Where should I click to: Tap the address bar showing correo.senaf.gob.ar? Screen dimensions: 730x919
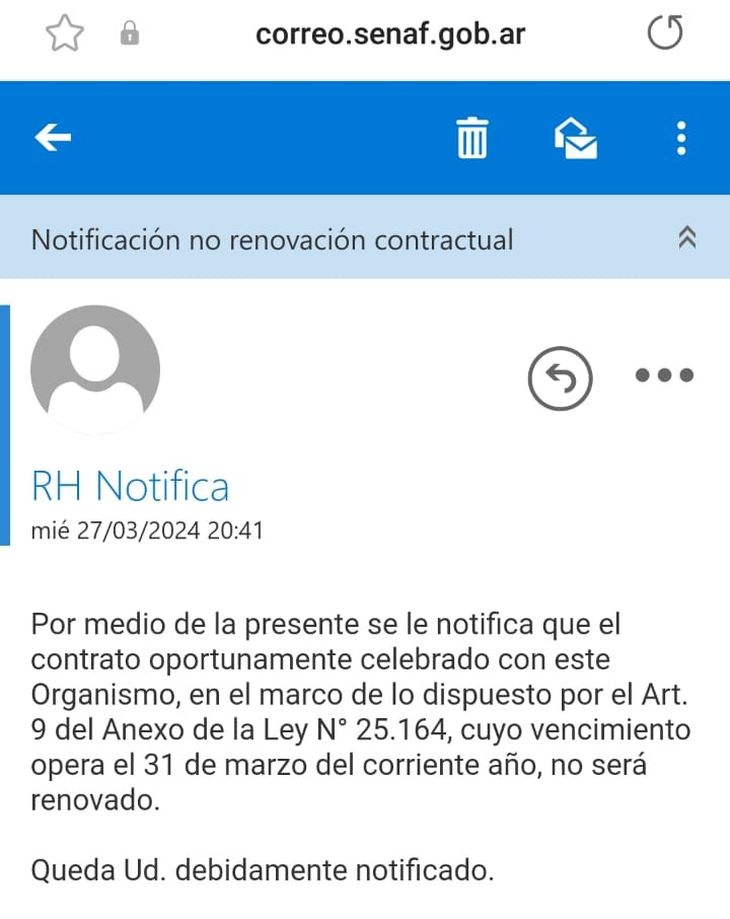tap(390, 33)
